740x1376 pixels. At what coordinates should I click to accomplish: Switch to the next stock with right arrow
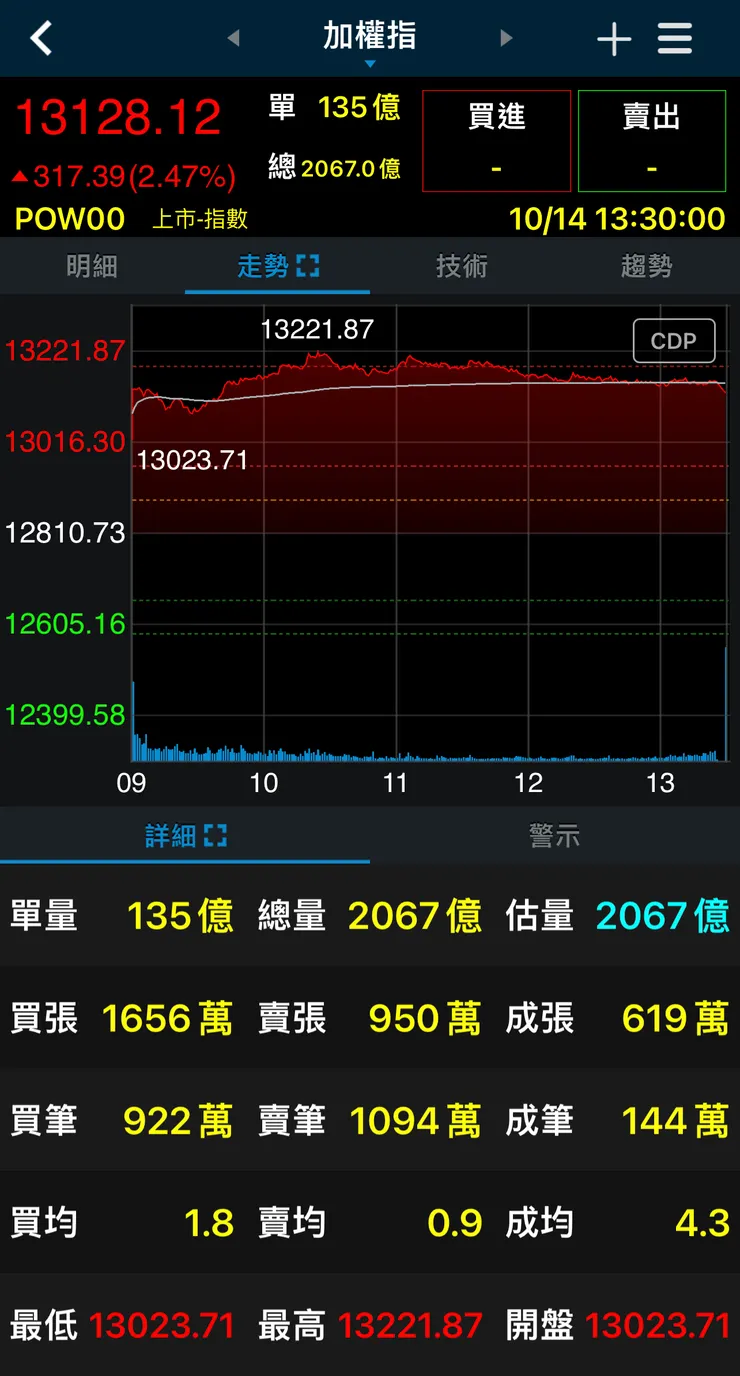tap(506, 39)
